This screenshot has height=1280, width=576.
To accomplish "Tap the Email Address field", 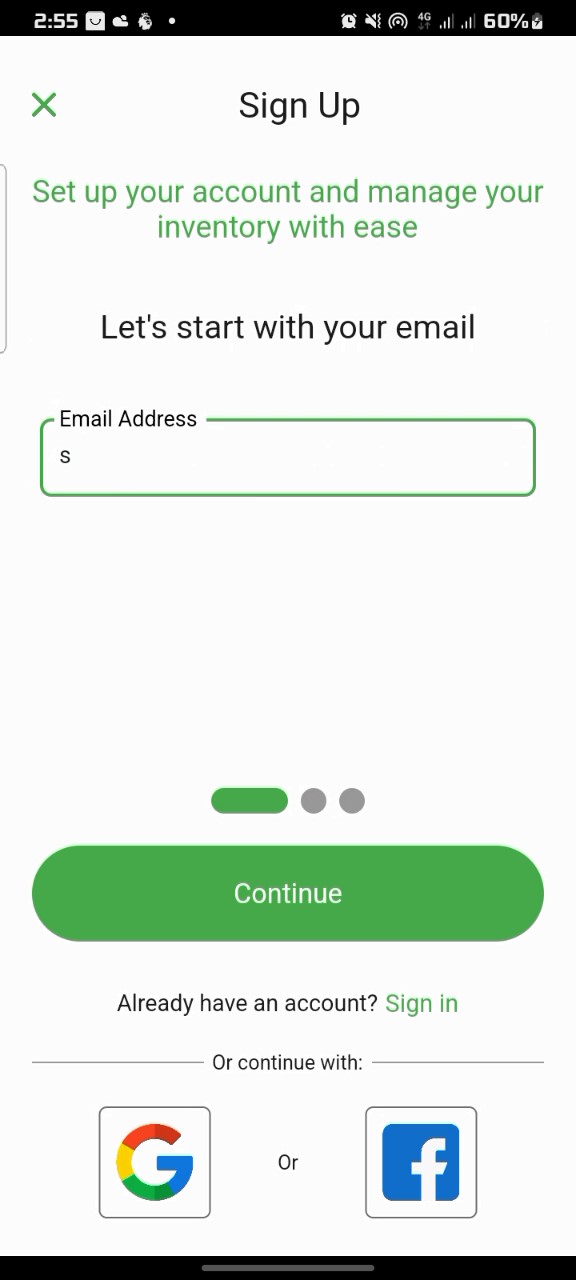I will (x=288, y=457).
